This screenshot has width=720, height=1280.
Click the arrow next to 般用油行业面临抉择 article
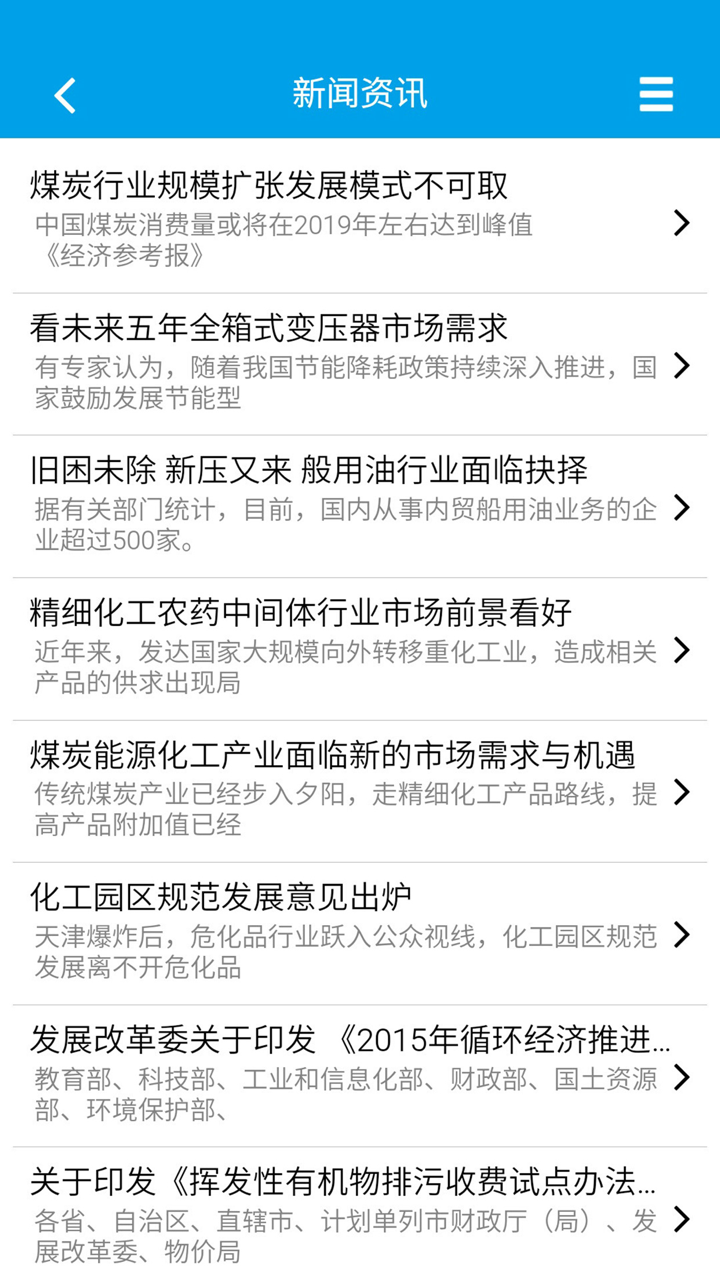[x=683, y=508]
